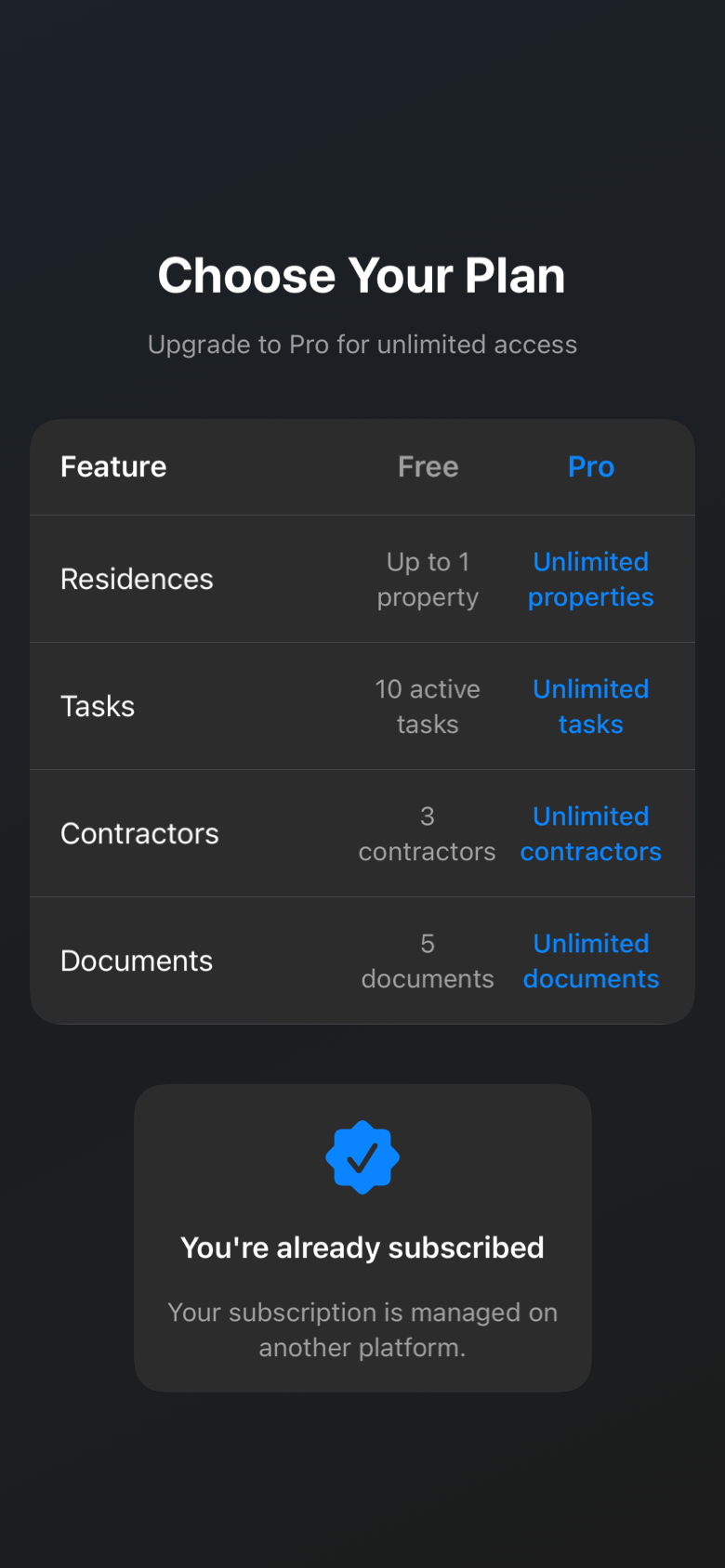Select the Pro column header
This screenshot has height=1568, width=725.
[x=590, y=466]
